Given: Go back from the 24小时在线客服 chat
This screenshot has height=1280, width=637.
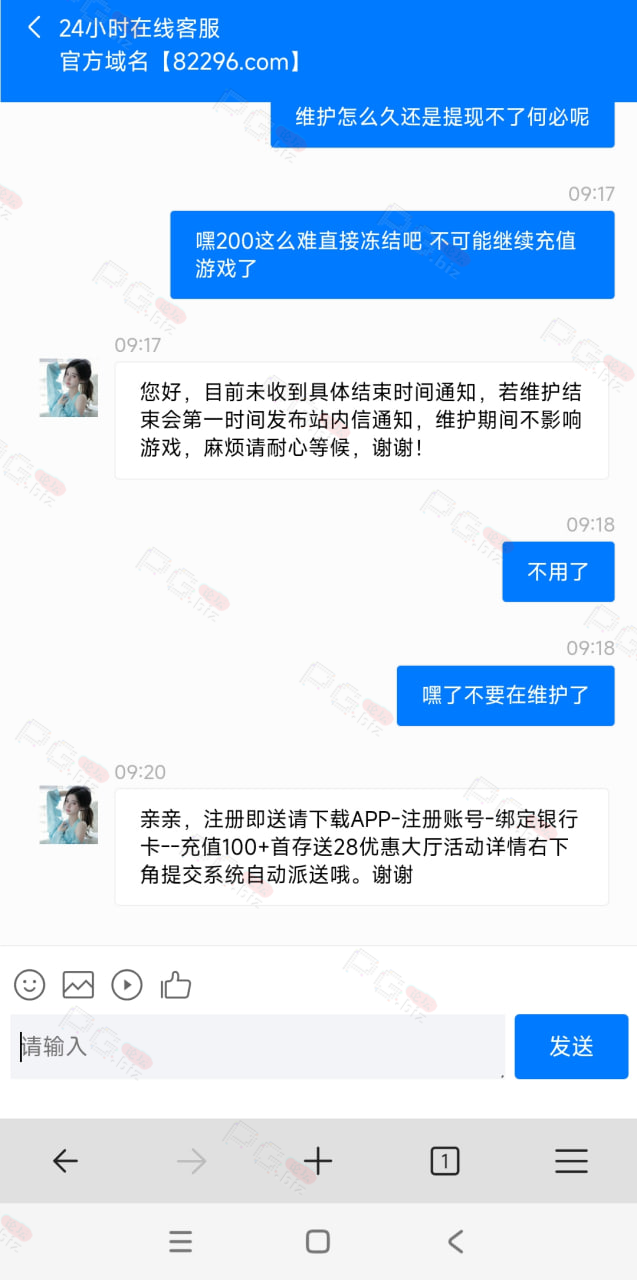Looking at the screenshot, I should point(34,28).
